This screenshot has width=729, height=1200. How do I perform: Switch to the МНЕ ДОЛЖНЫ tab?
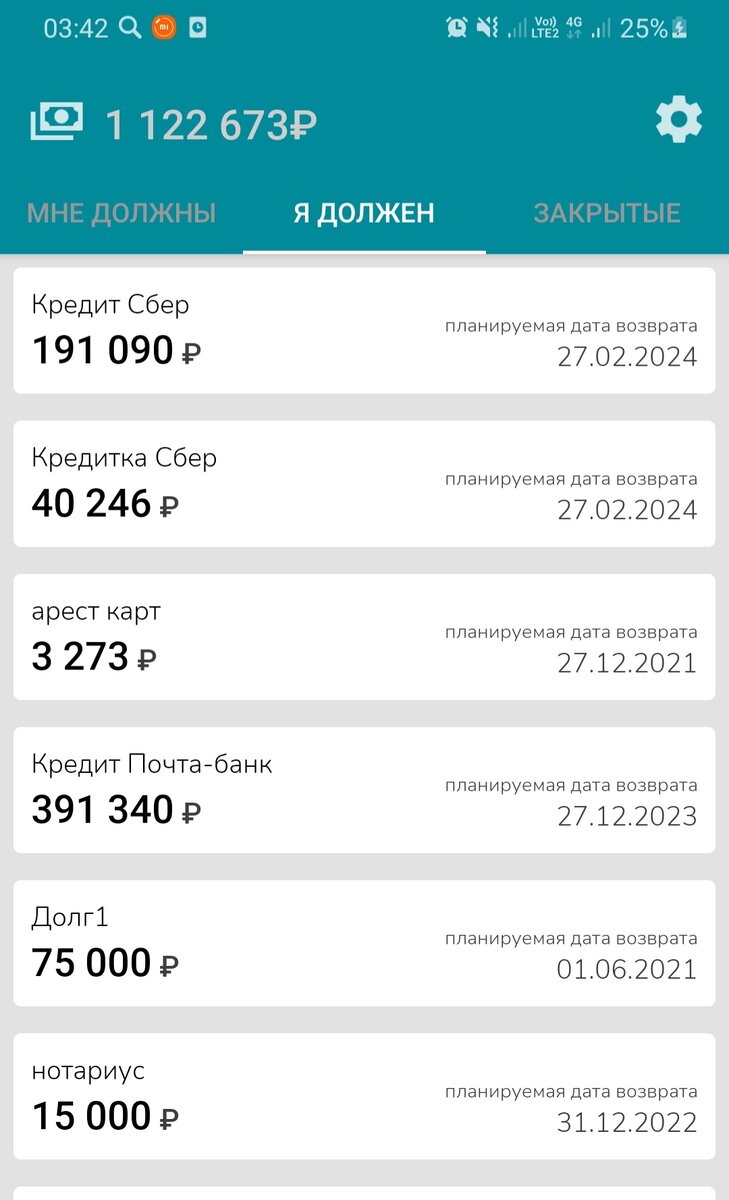[x=121, y=213]
